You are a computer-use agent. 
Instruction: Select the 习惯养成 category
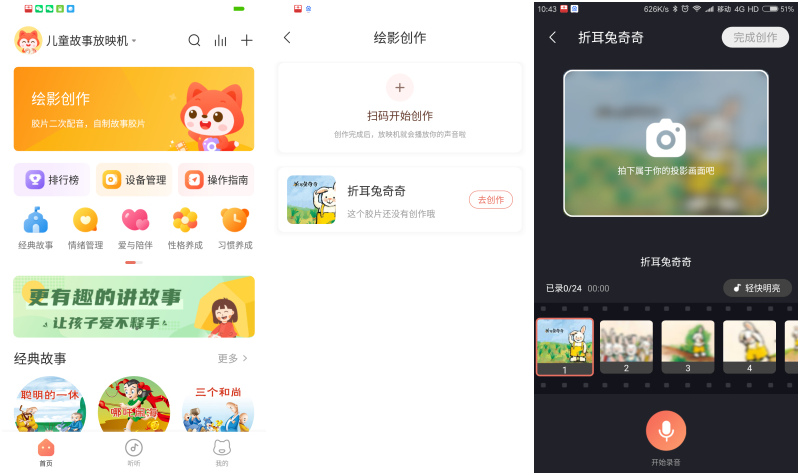click(x=235, y=228)
